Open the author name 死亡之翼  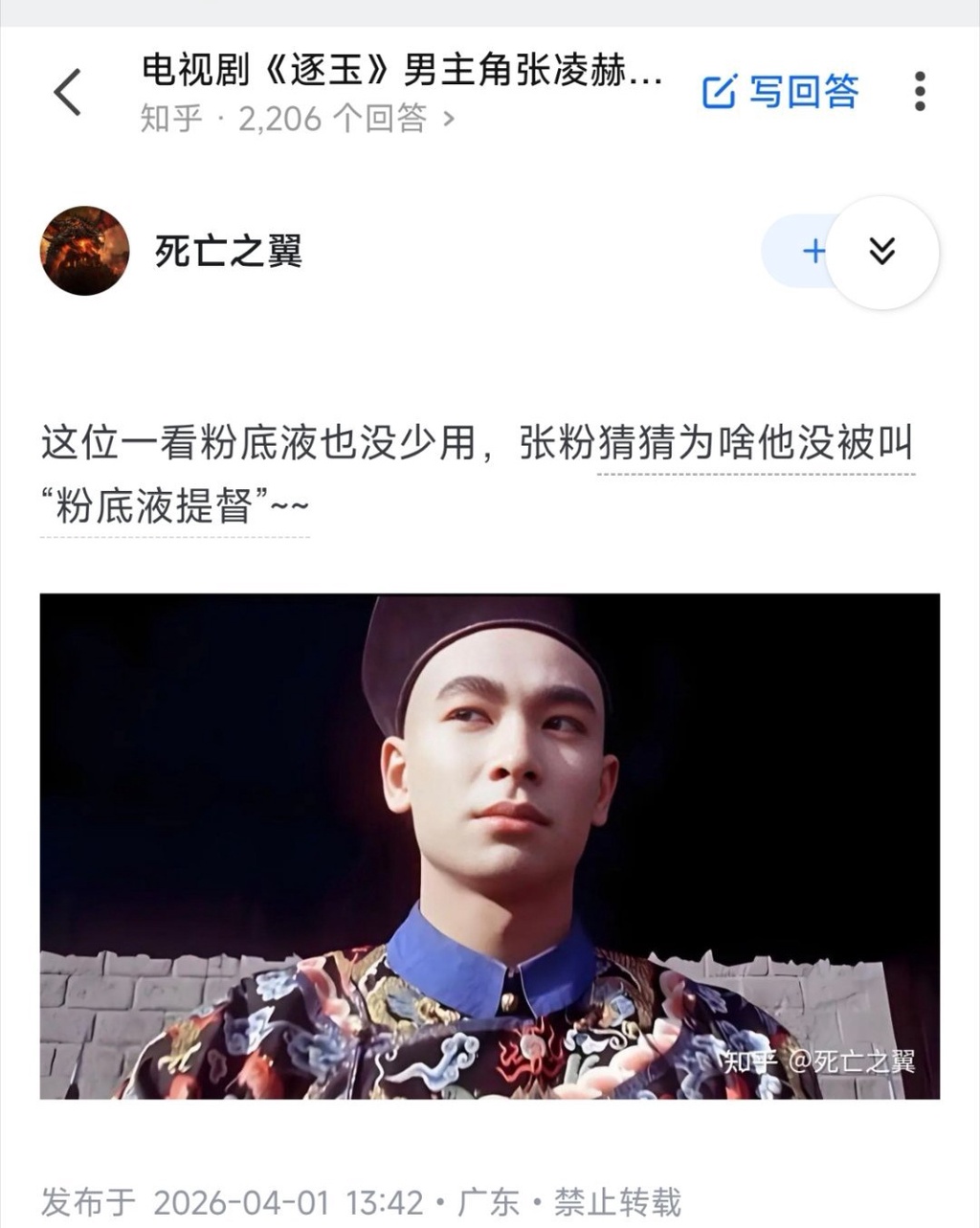point(229,251)
